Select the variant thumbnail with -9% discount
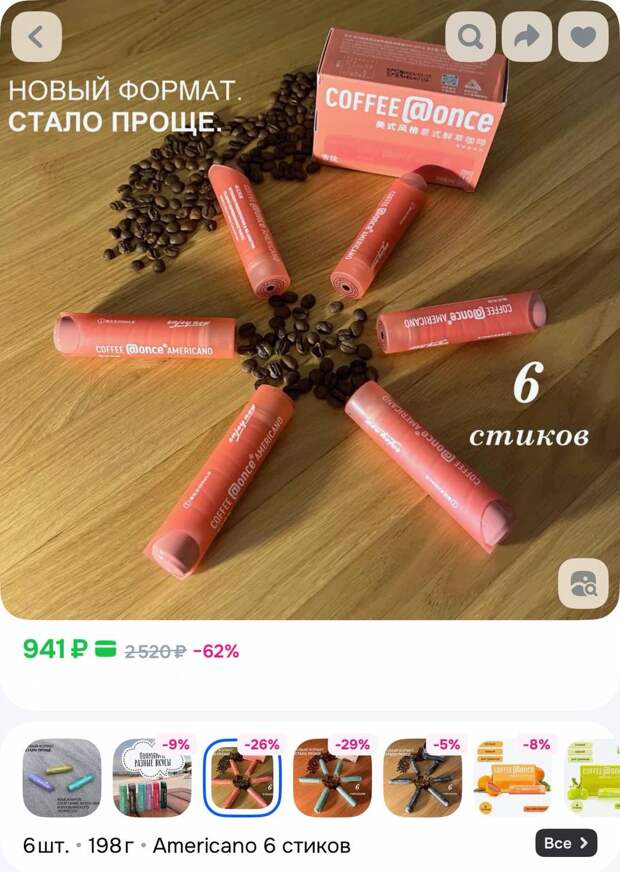This screenshot has height=872, width=620. [151, 777]
